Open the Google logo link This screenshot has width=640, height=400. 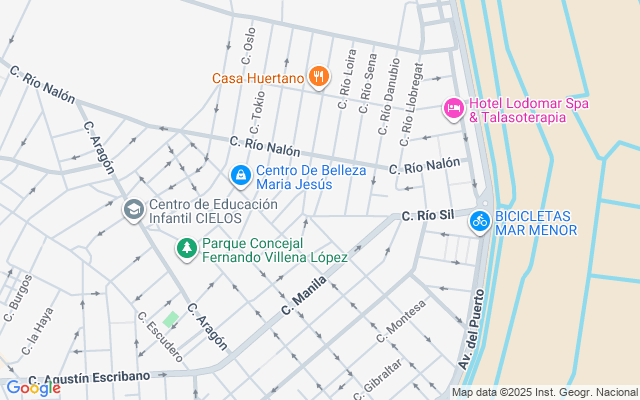pos(32,388)
